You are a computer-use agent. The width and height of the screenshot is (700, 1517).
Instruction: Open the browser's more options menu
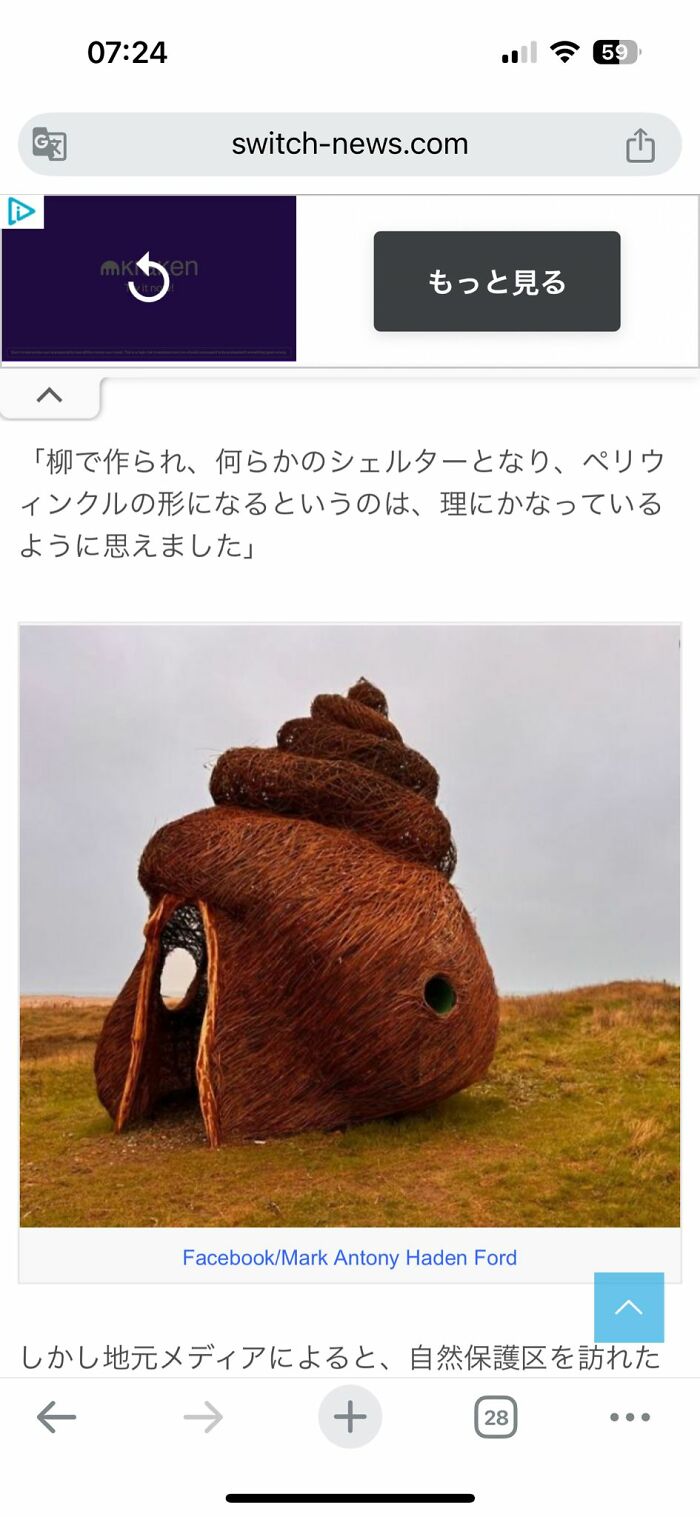pyautogui.click(x=630, y=1417)
